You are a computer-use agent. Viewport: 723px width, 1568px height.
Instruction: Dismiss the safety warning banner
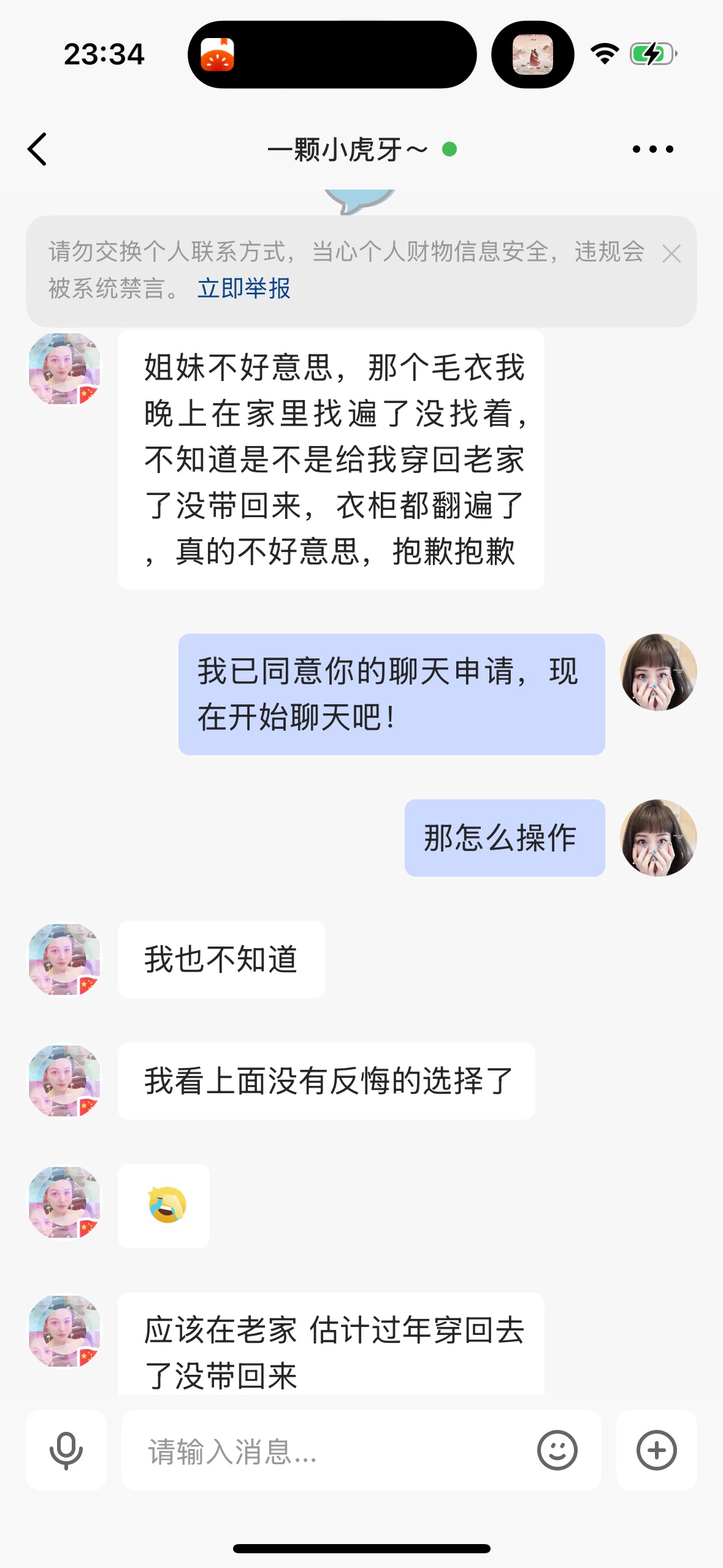[671, 253]
